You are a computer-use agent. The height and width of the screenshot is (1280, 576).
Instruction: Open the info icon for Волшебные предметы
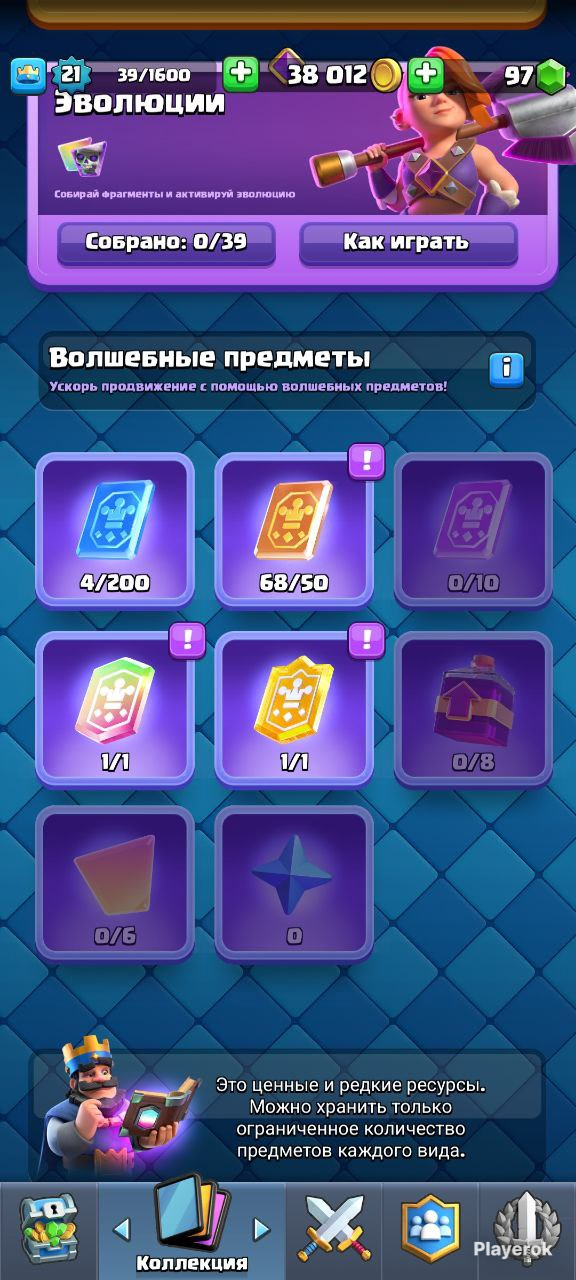(x=507, y=369)
